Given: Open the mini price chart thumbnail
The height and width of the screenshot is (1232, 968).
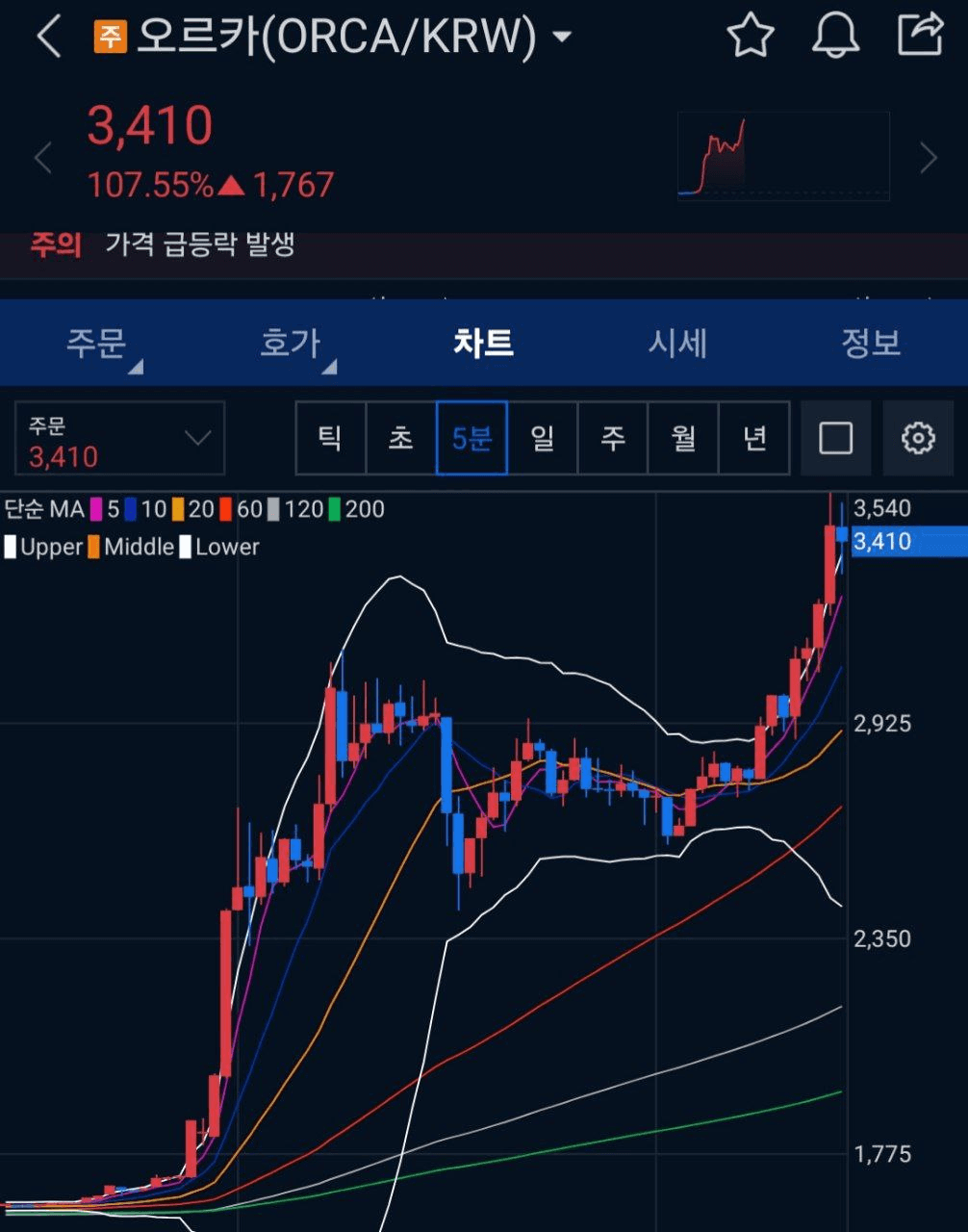Looking at the screenshot, I should coord(783,156).
